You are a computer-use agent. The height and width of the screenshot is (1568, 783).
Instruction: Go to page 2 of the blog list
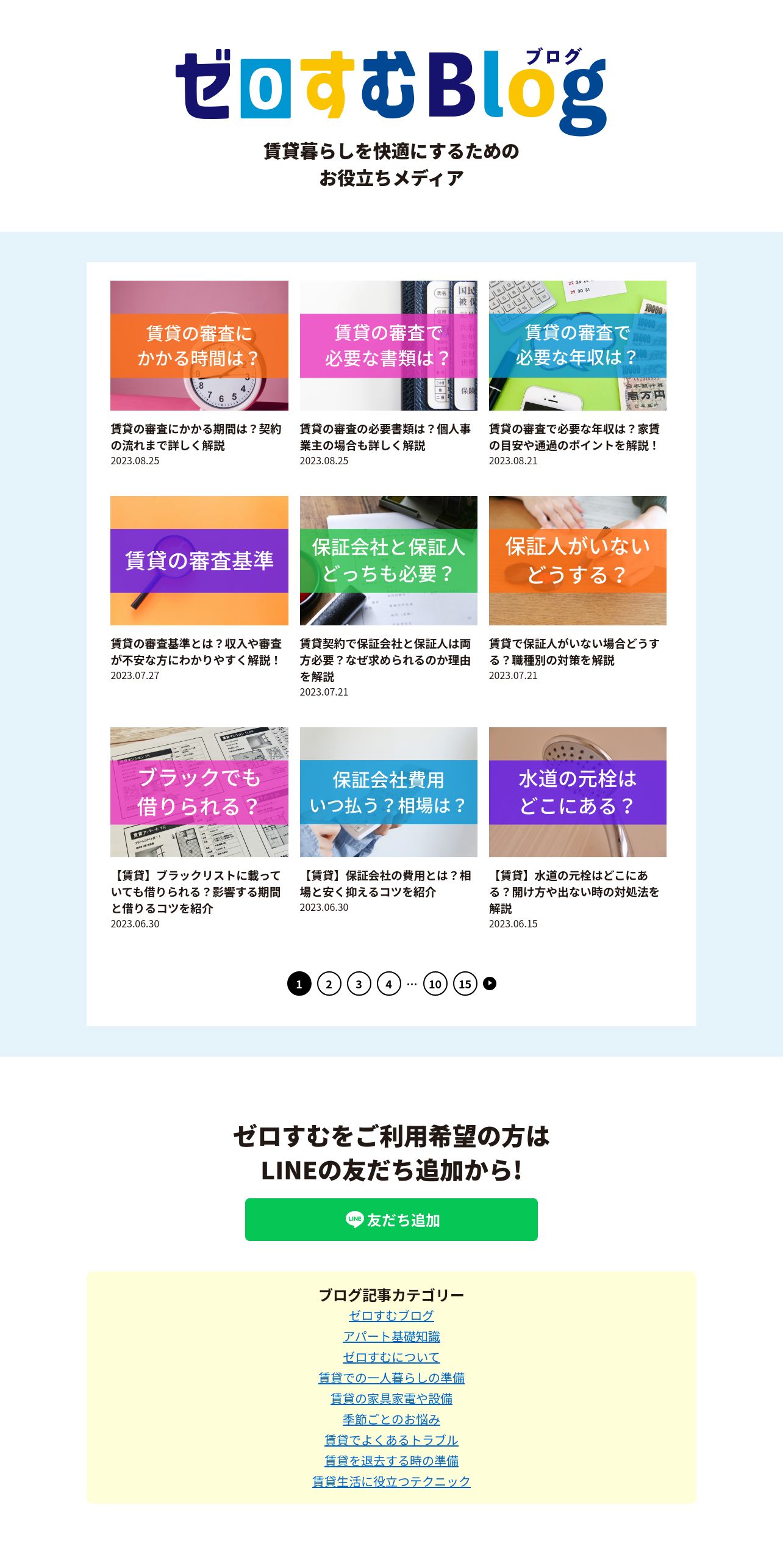click(329, 984)
